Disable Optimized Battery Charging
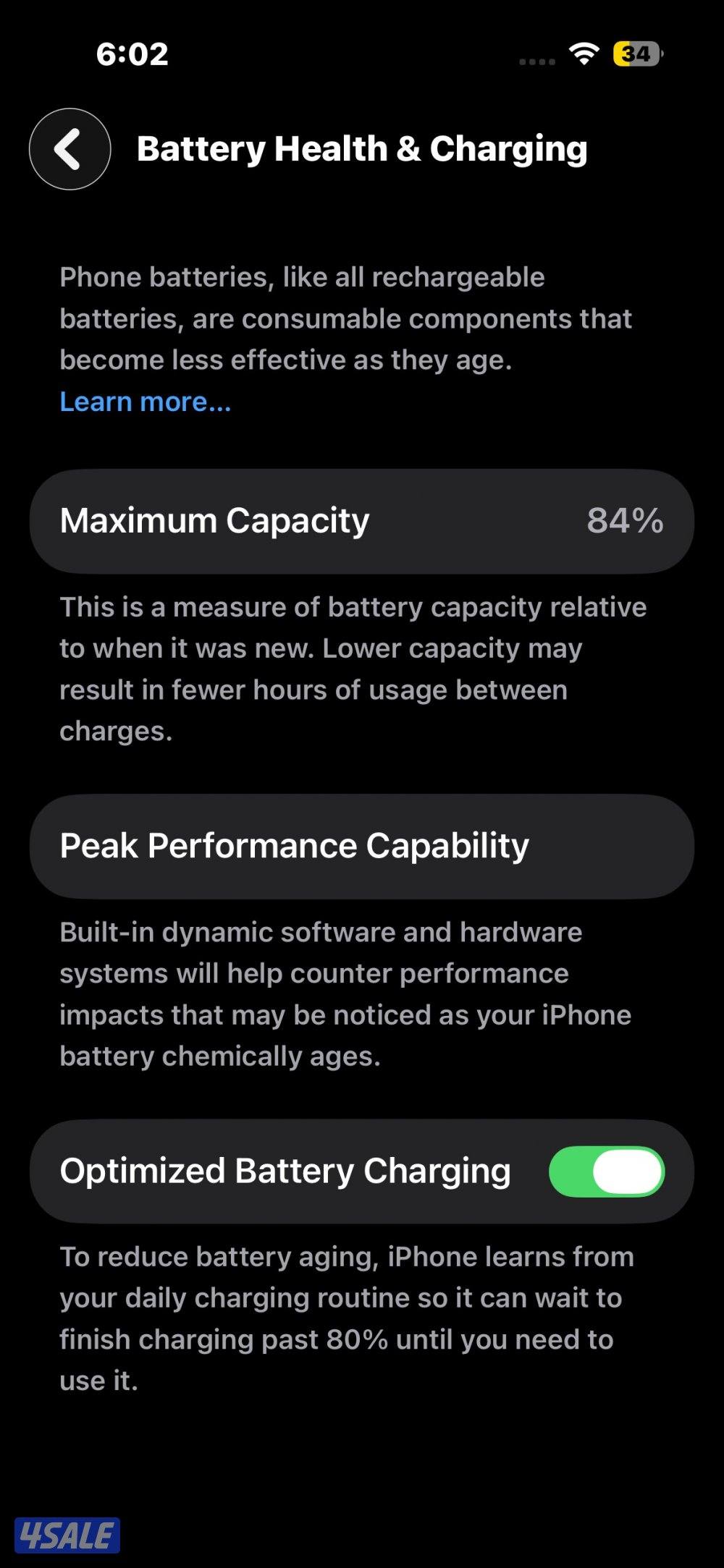Screen dimensions: 724x1568 coord(607,1171)
